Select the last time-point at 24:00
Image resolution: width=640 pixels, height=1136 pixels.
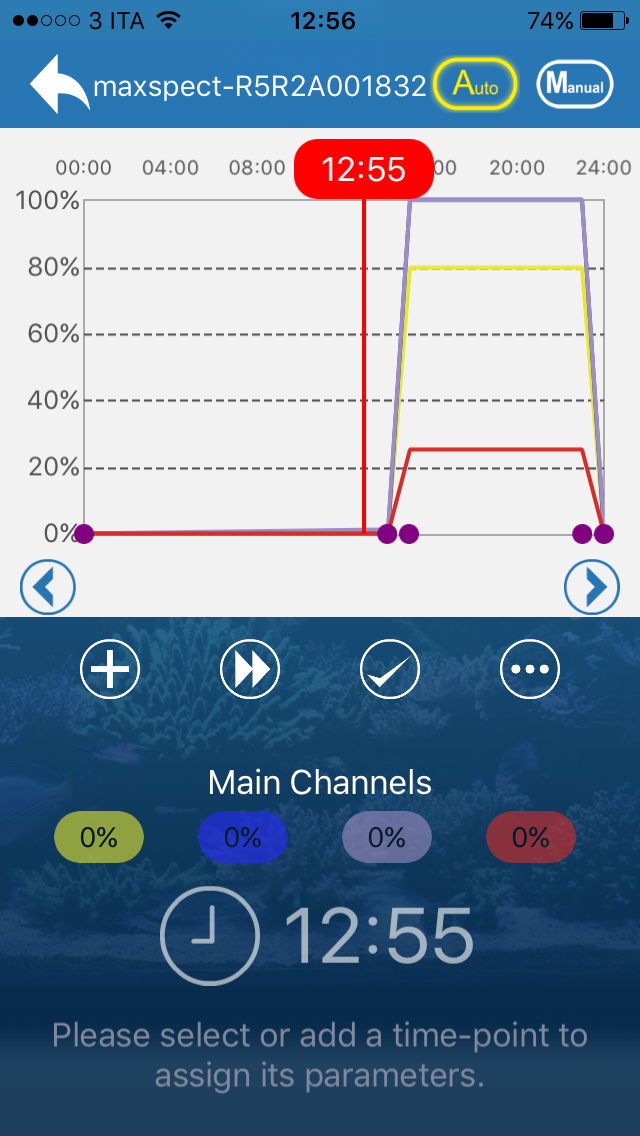(604, 534)
